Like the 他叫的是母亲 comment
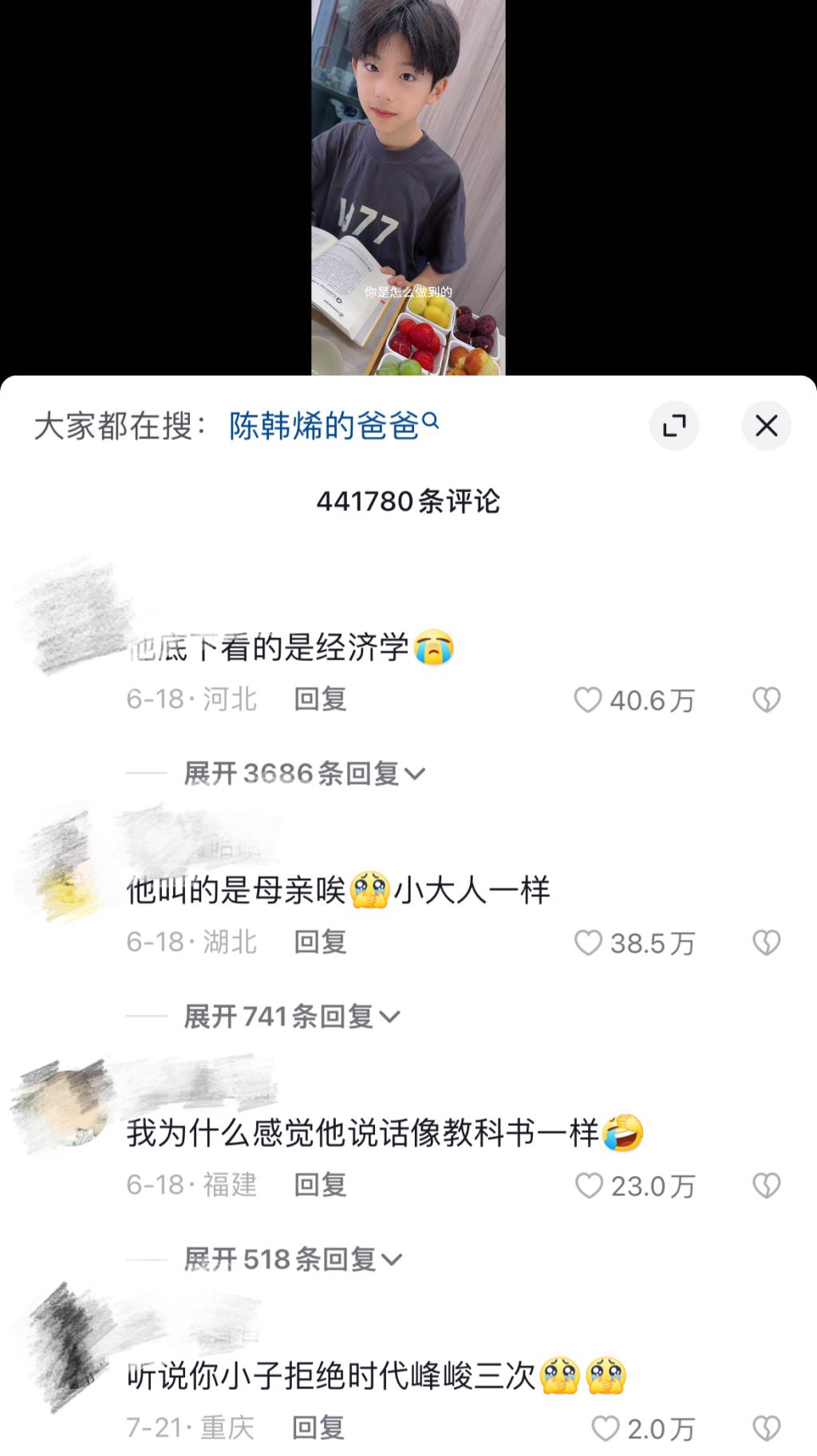The height and width of the screenshot is (1456, 817). click(589, 943)
